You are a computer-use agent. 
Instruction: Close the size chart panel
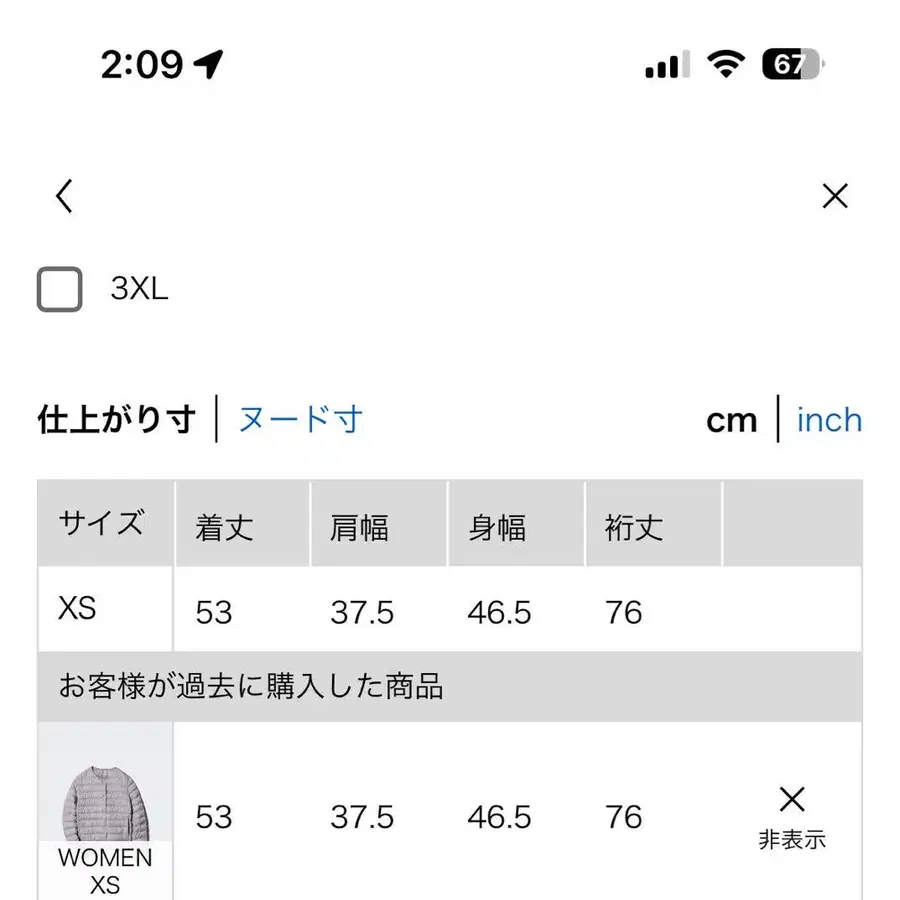[835, 196]
